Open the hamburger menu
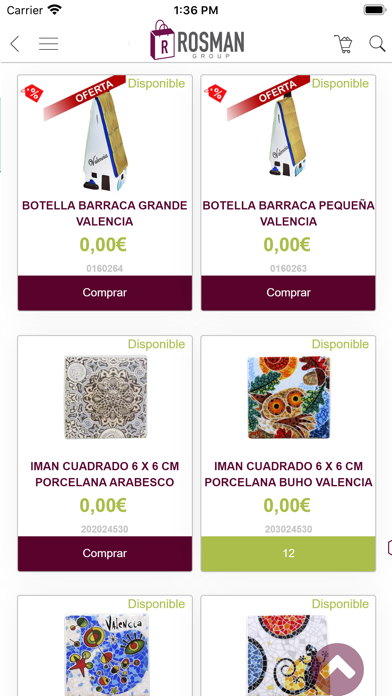Image resolution: width=392 pixels, height=696 pixels. (x=48, y=44)
